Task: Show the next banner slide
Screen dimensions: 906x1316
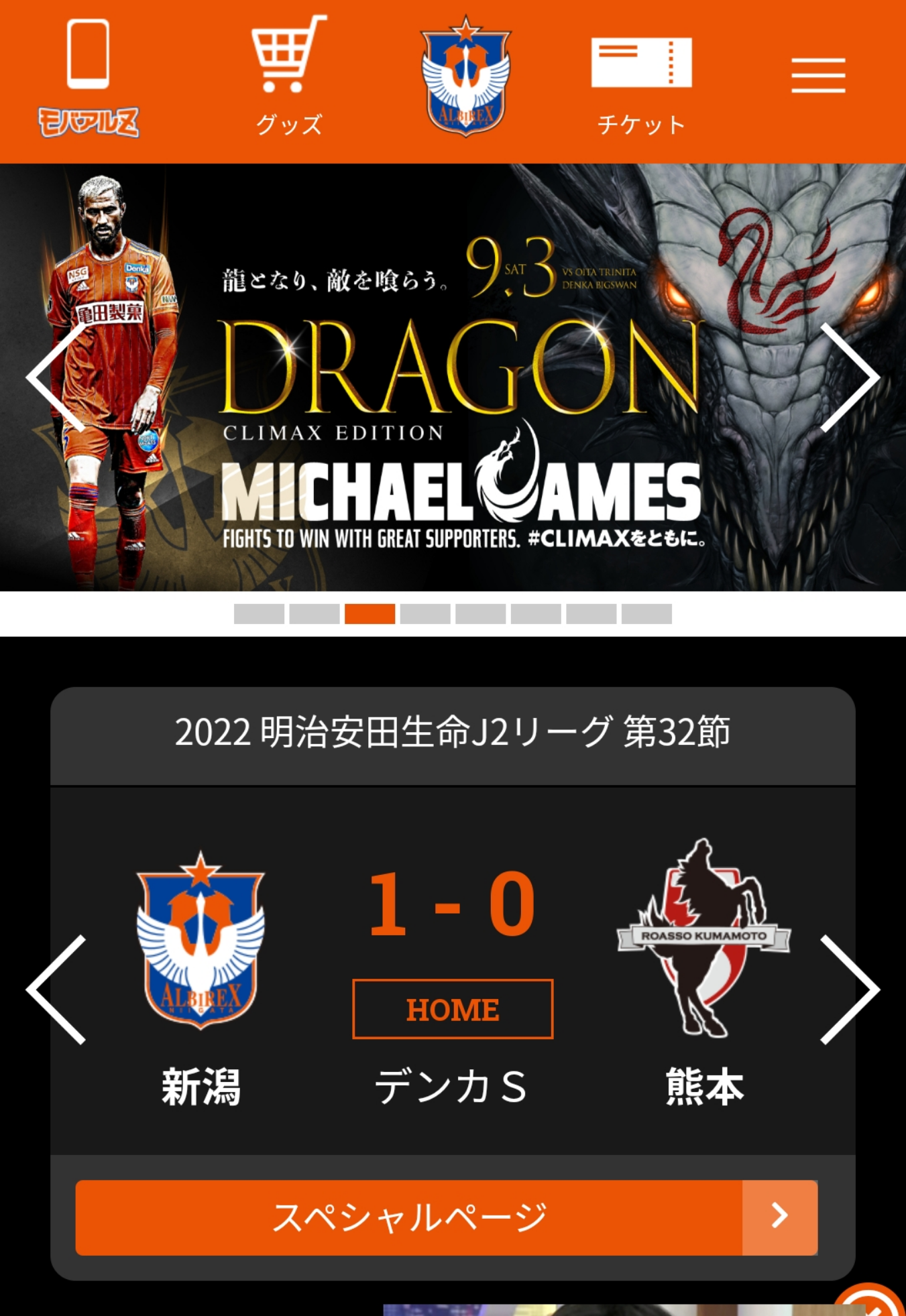Action: pyautogui.click(x=850, y=377)
